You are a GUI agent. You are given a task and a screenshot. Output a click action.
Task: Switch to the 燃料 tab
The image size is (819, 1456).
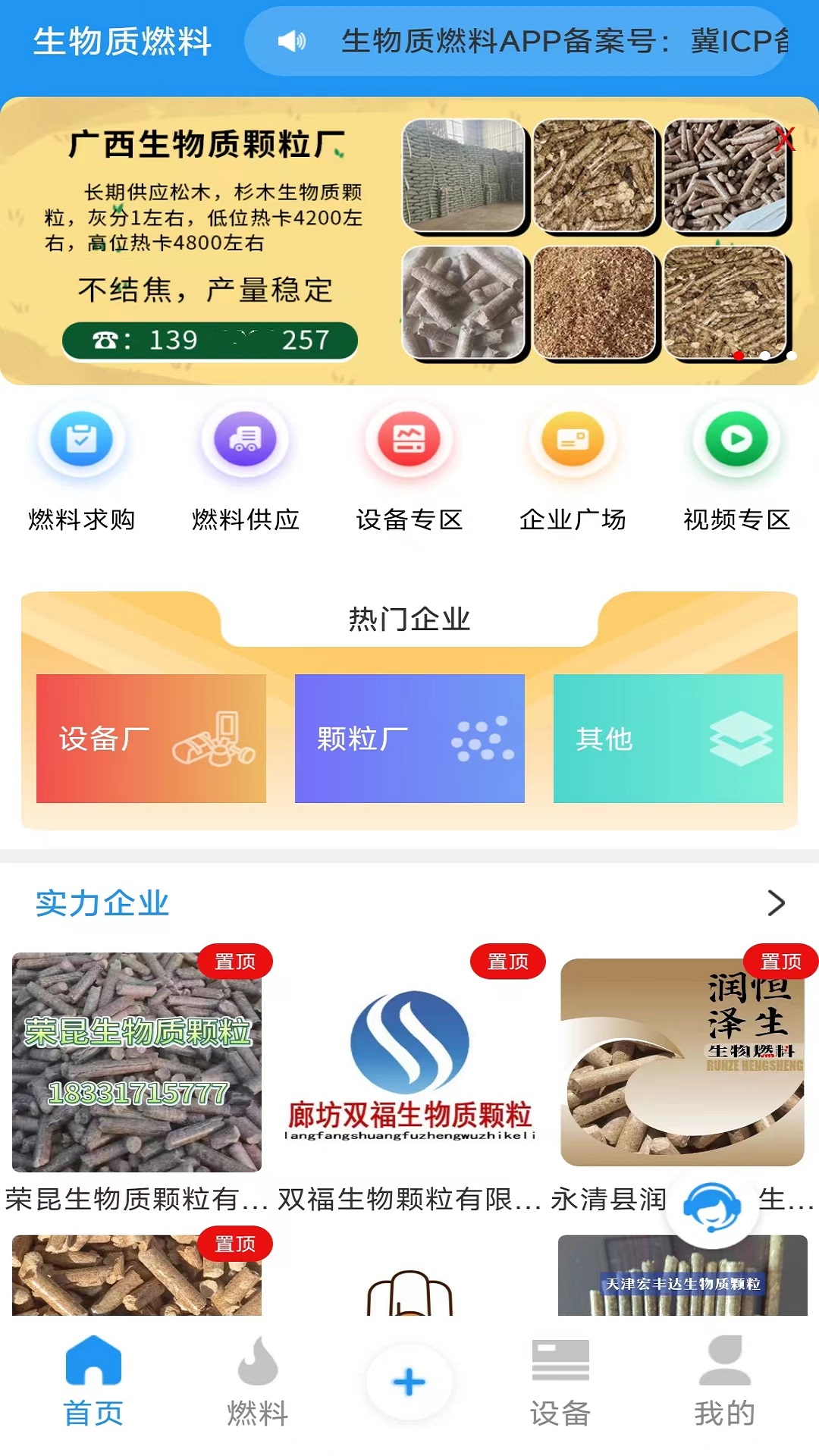click(257, 1382)
